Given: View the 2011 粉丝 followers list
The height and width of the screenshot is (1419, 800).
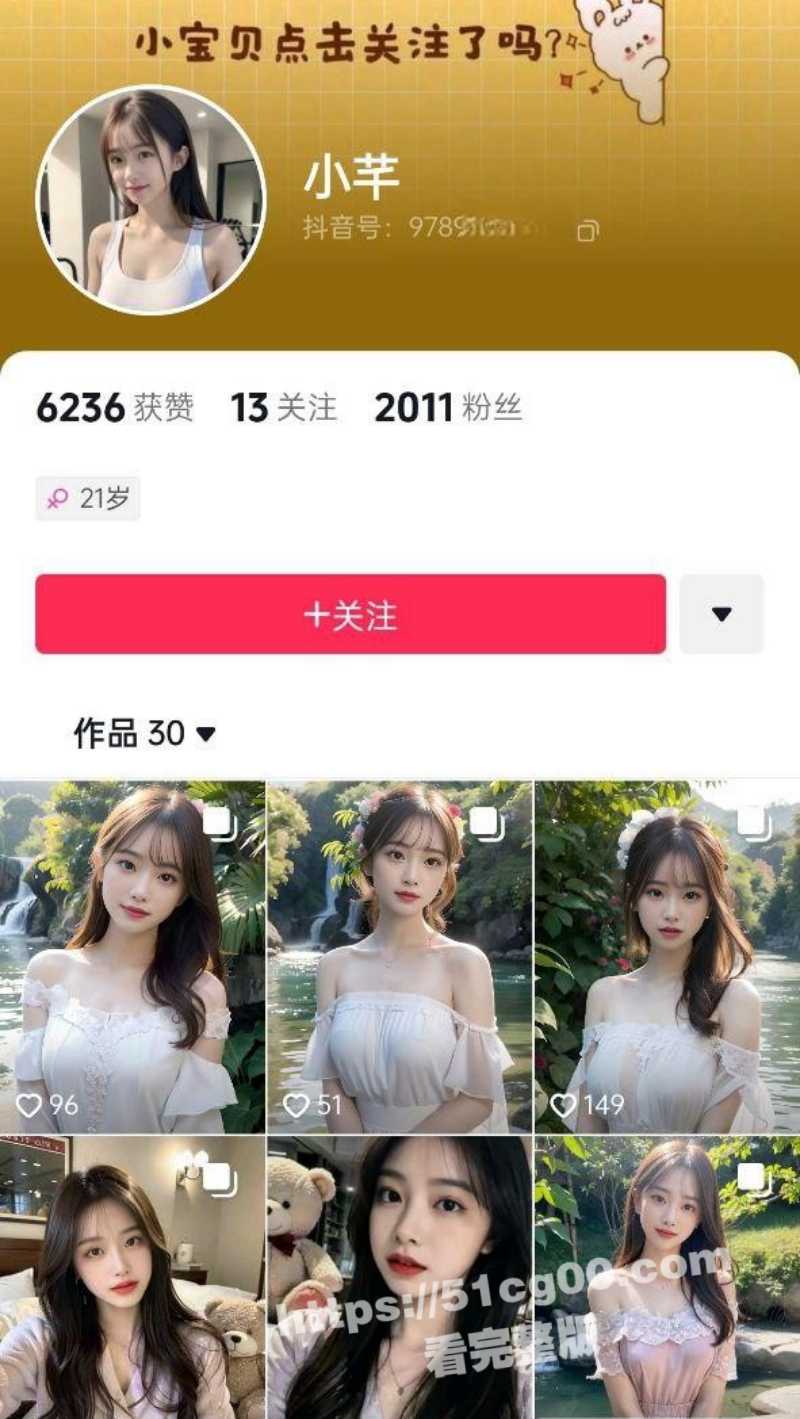Looking at the screenshot, I should (448, 407).
